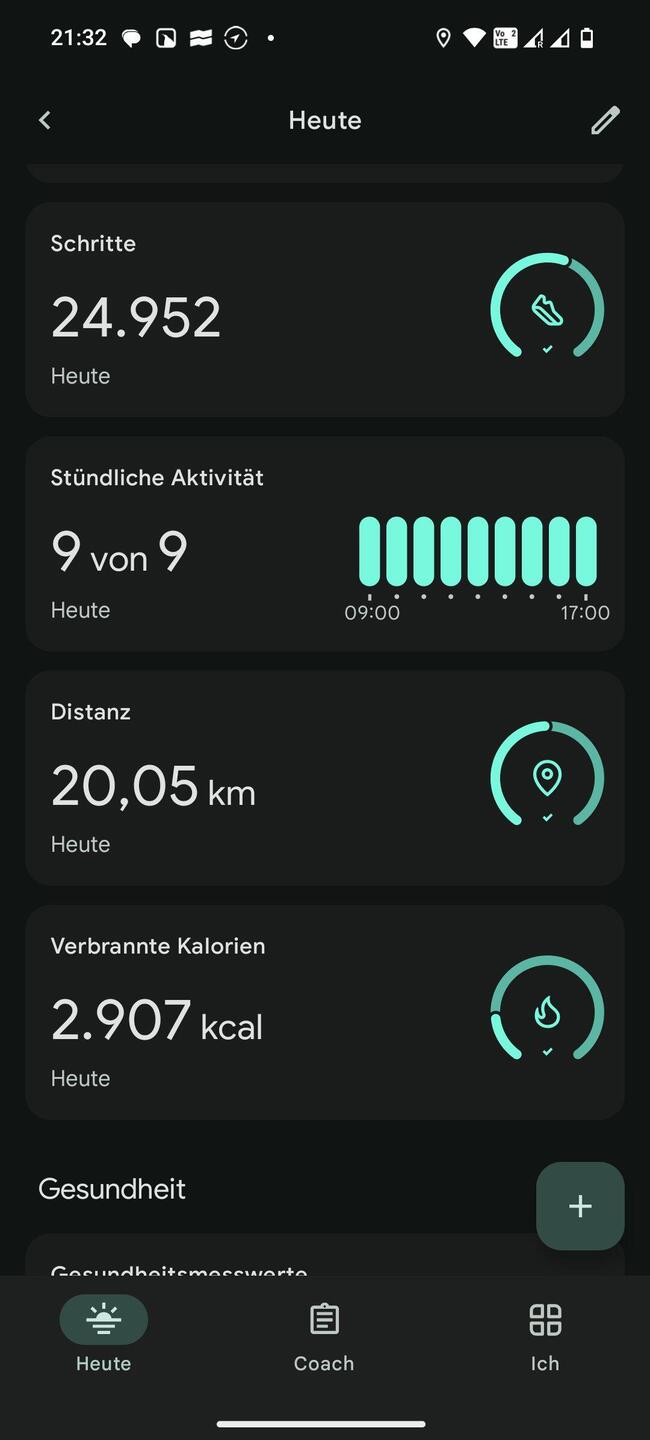Go back using the top arrow
The width and height of the screenshot is (650, 1440).
[x=45, y=120]
